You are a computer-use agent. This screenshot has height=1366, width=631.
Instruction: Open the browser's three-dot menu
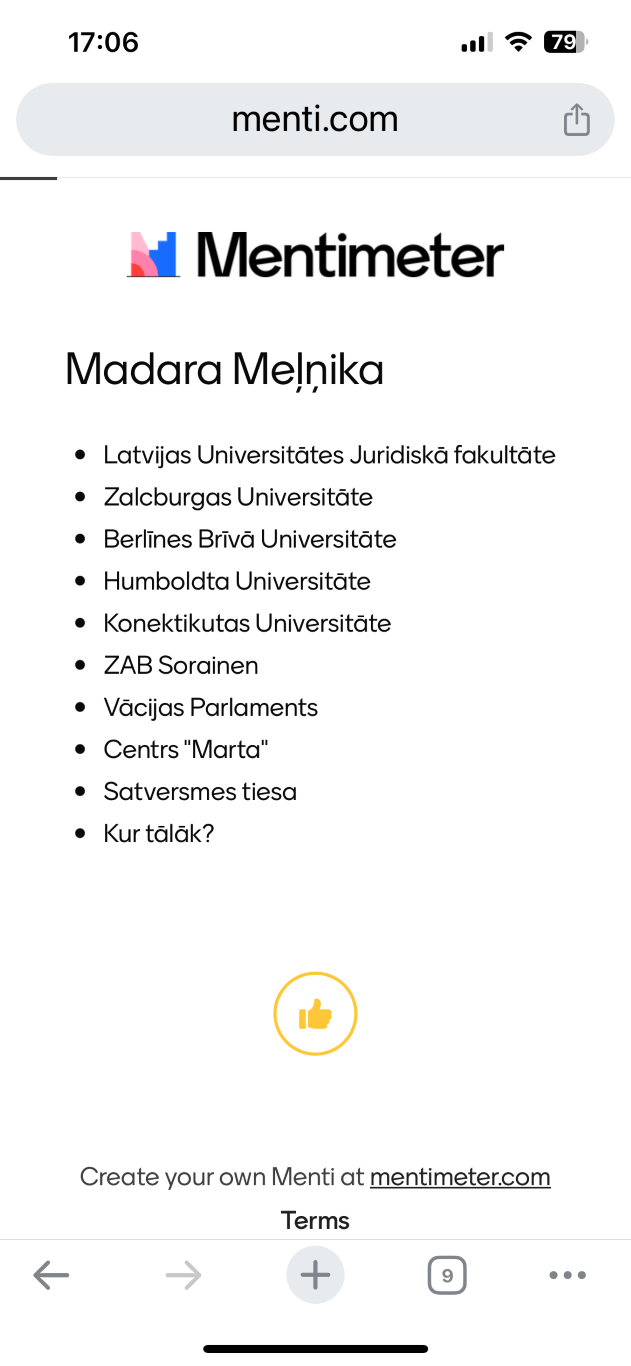568,1275
